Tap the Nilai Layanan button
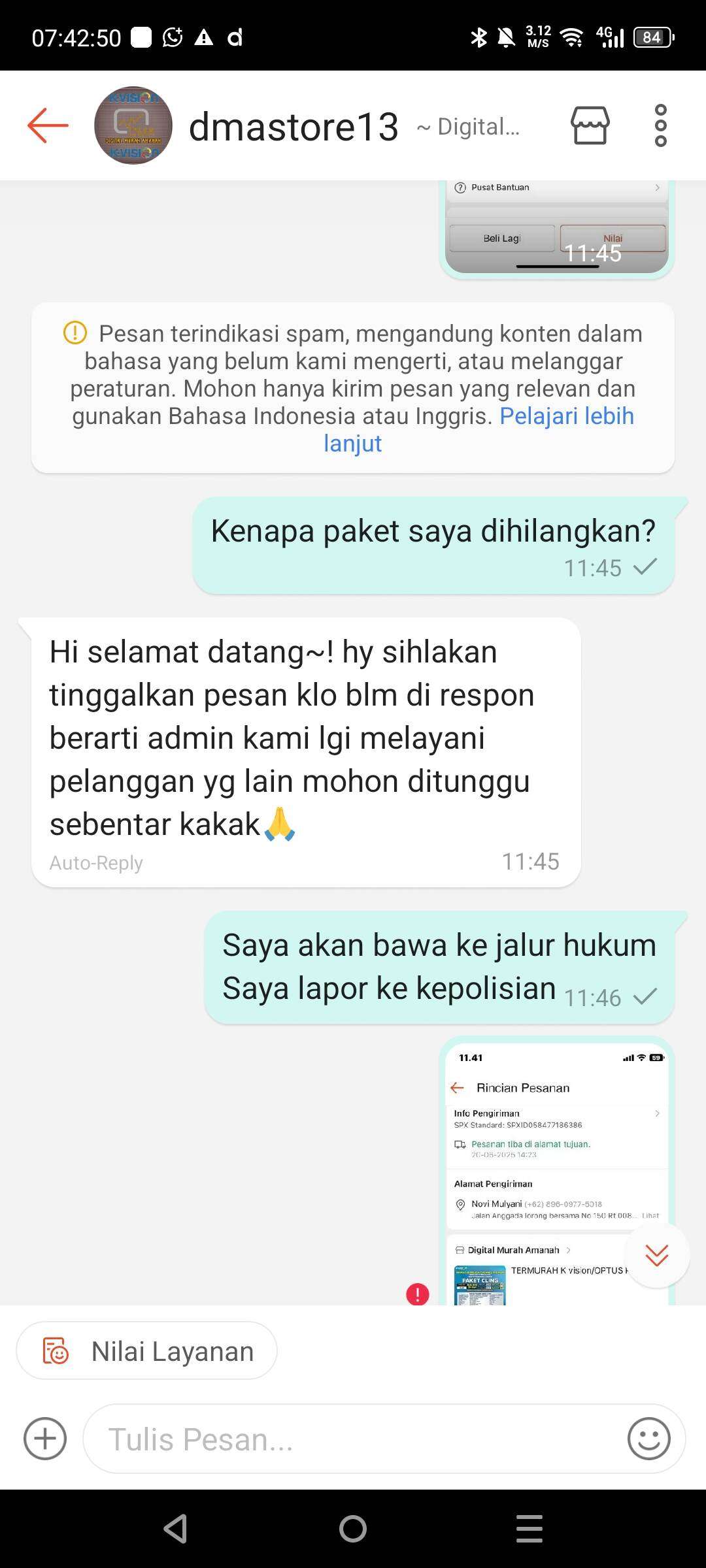 tap(147, 1351)
